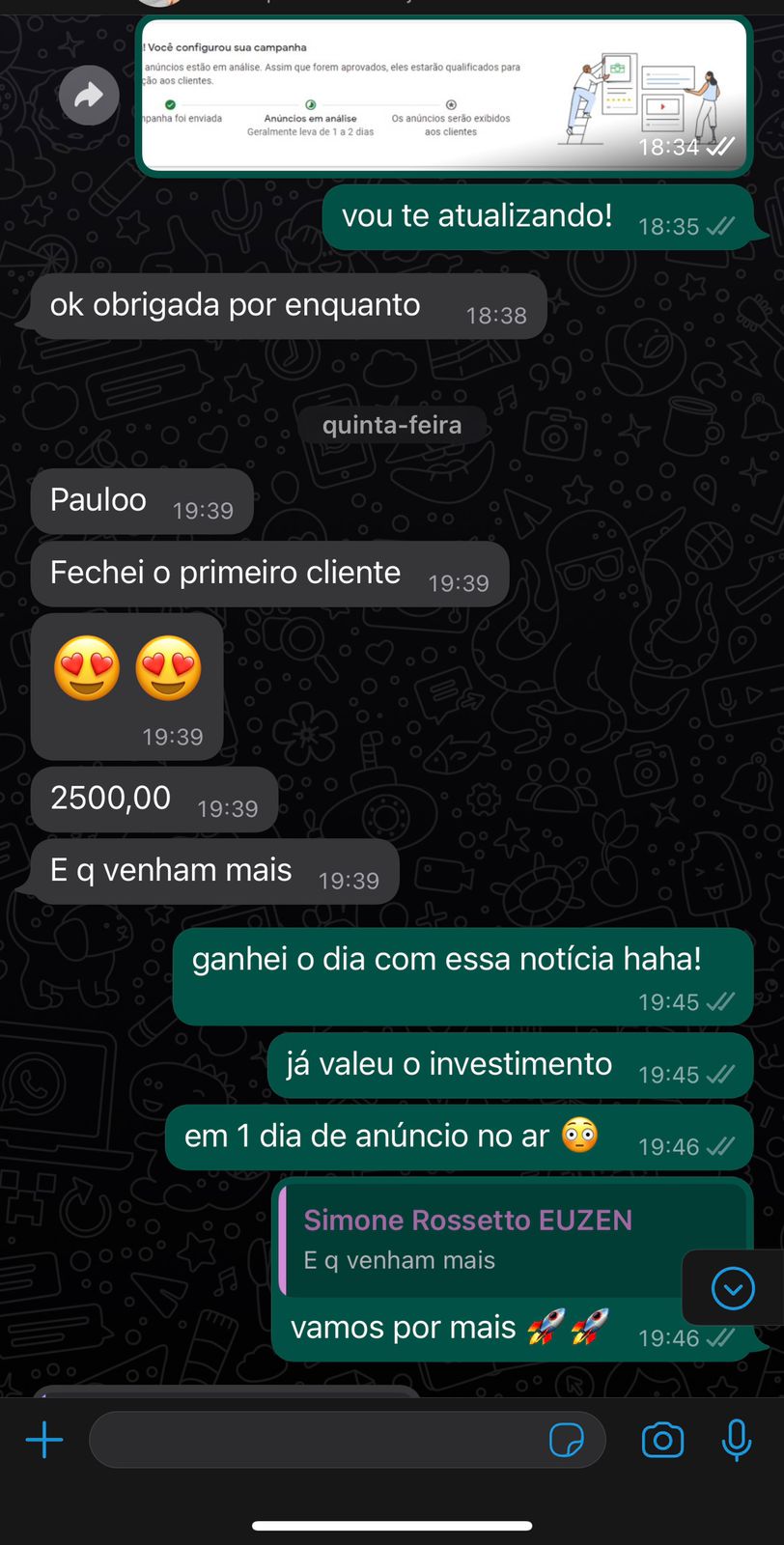Forward the campaign screenshot image
Viewport: 784px width, 1545px height.
point(89,95)
